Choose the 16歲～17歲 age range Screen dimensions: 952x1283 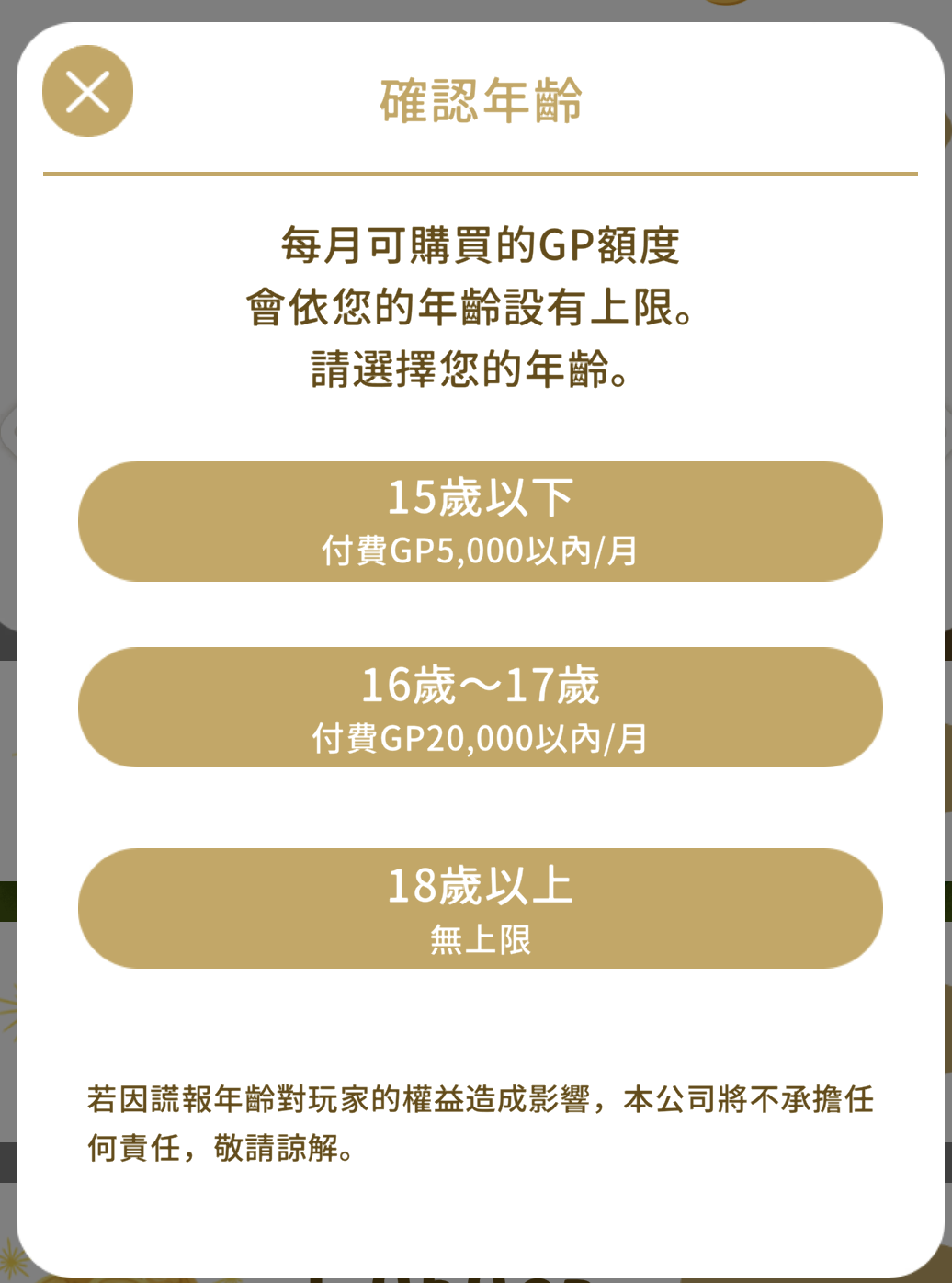click(x=480, y=708)
